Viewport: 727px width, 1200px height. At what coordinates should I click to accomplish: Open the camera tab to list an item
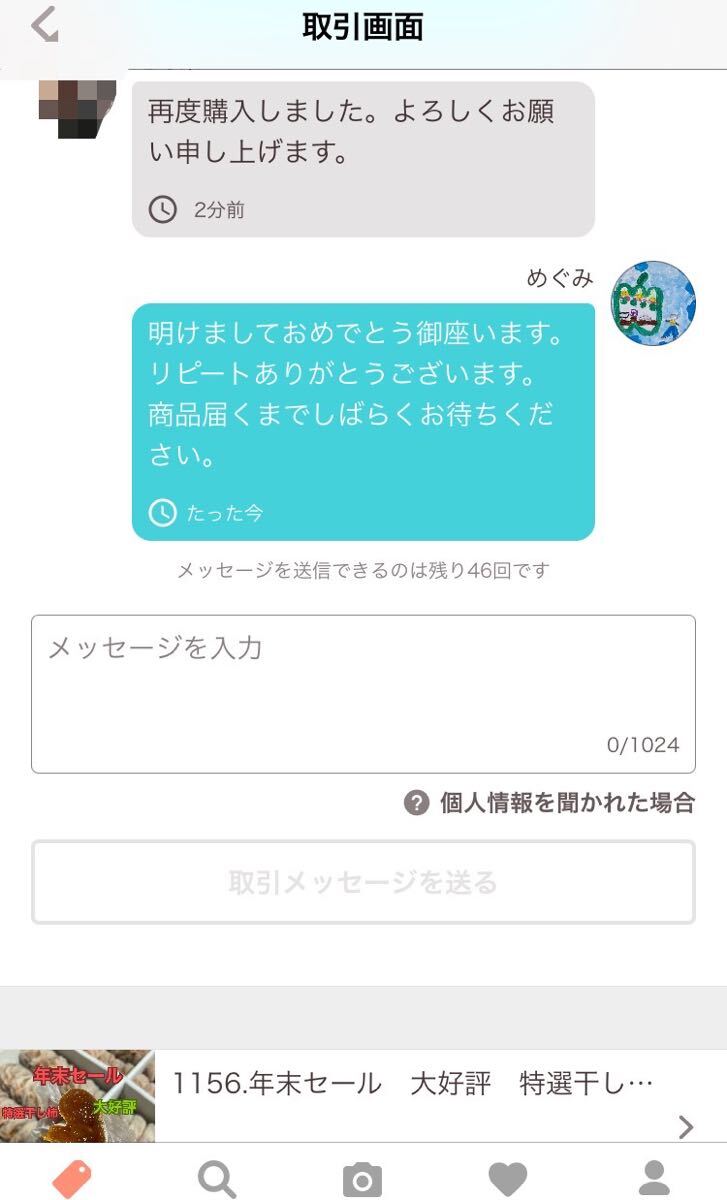pyautogui.click(x=362, y=1178)
